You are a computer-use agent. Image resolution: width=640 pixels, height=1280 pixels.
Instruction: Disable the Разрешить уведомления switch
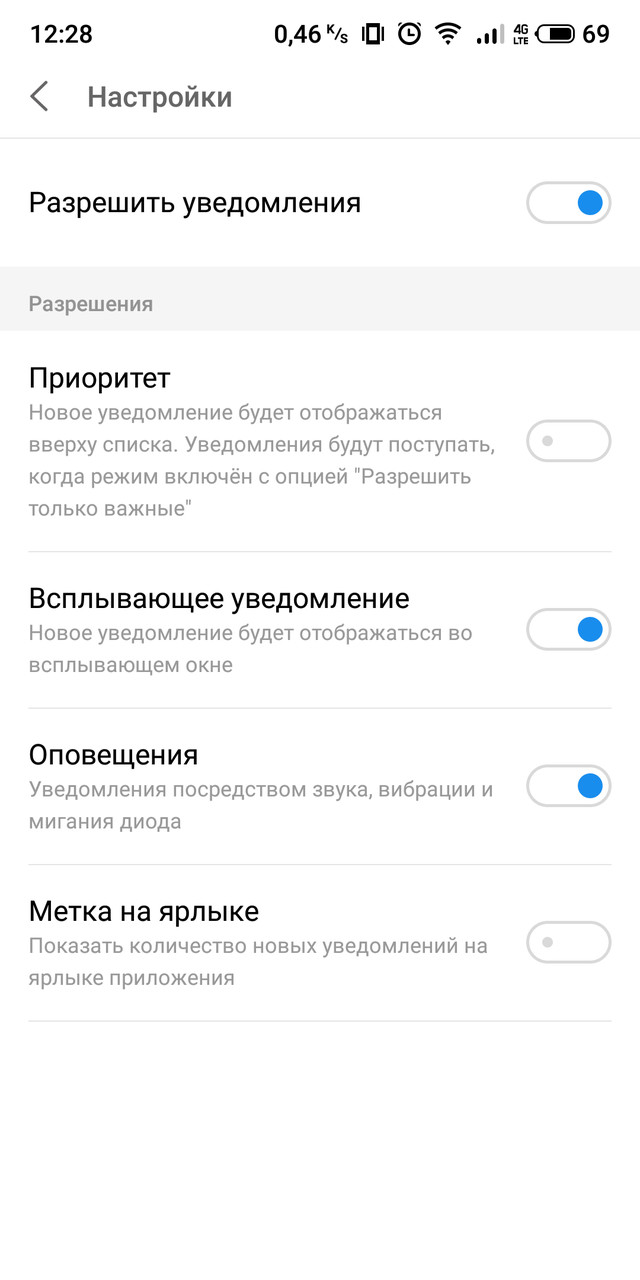569,203
